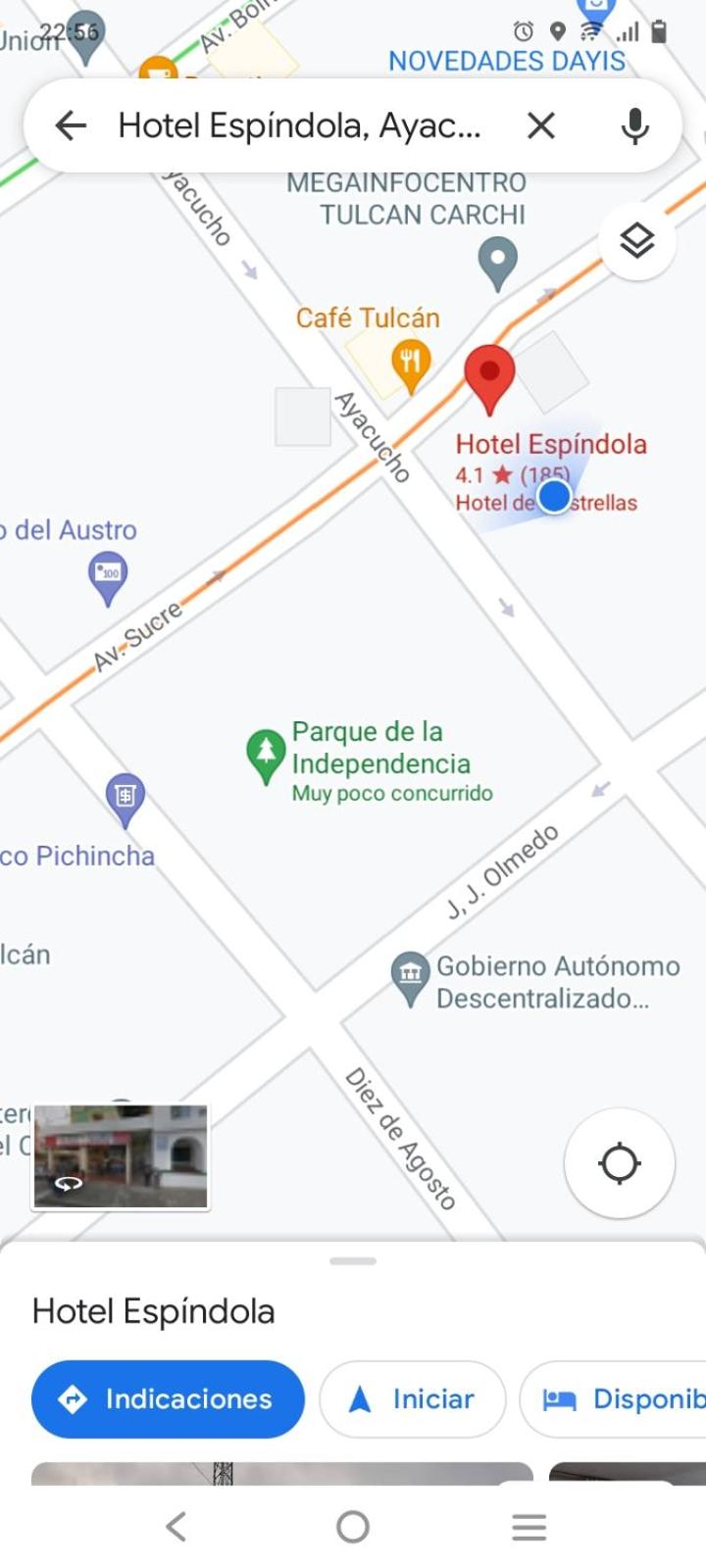This screenshot has height=1568, width=706.
Task: Open the recent apps view
Action: (x=529, y=1526)
